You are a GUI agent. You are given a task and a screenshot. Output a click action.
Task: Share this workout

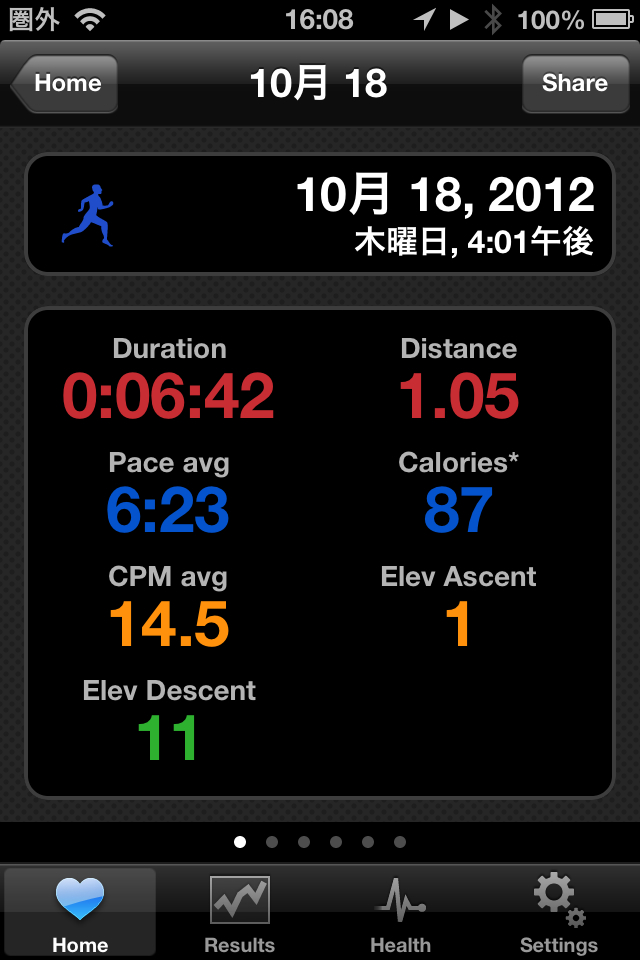click(574, 84)
